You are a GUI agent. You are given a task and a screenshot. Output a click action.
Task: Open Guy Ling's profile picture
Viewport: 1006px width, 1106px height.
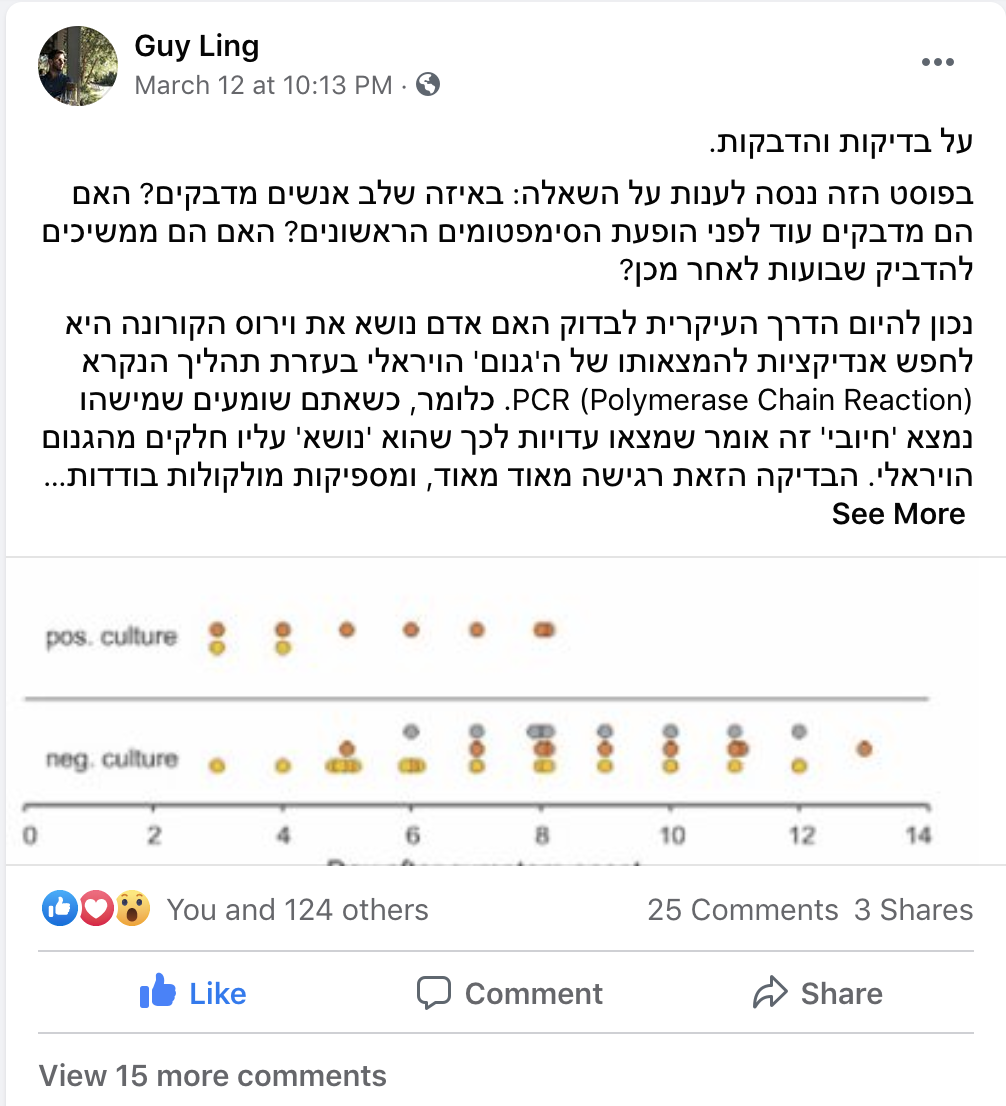coord(78,65)
